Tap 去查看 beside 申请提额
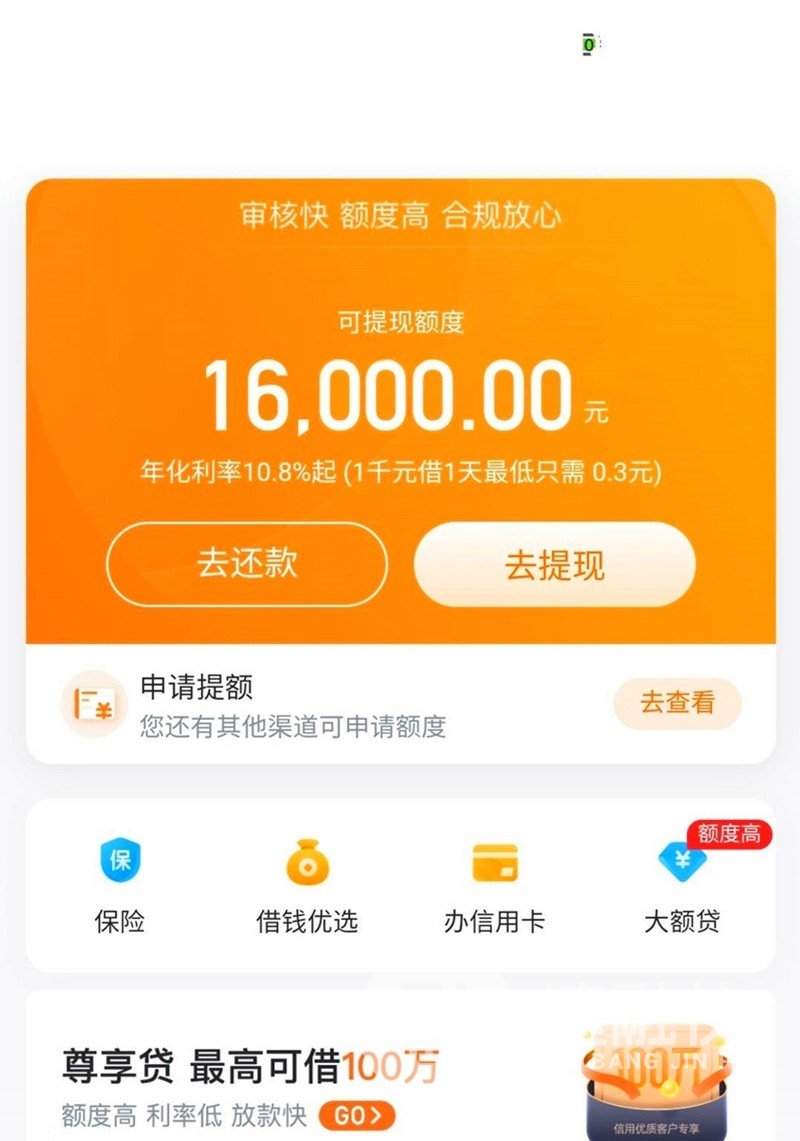Image resolution: width=800 pixels, height=1141 pixels. click(677, 703)
